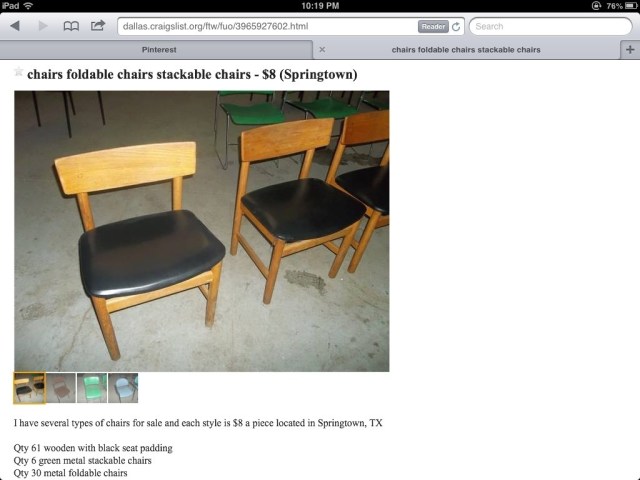Tap the Search field
The width and height of the screenshot is (640, 480).
[550, 26]
